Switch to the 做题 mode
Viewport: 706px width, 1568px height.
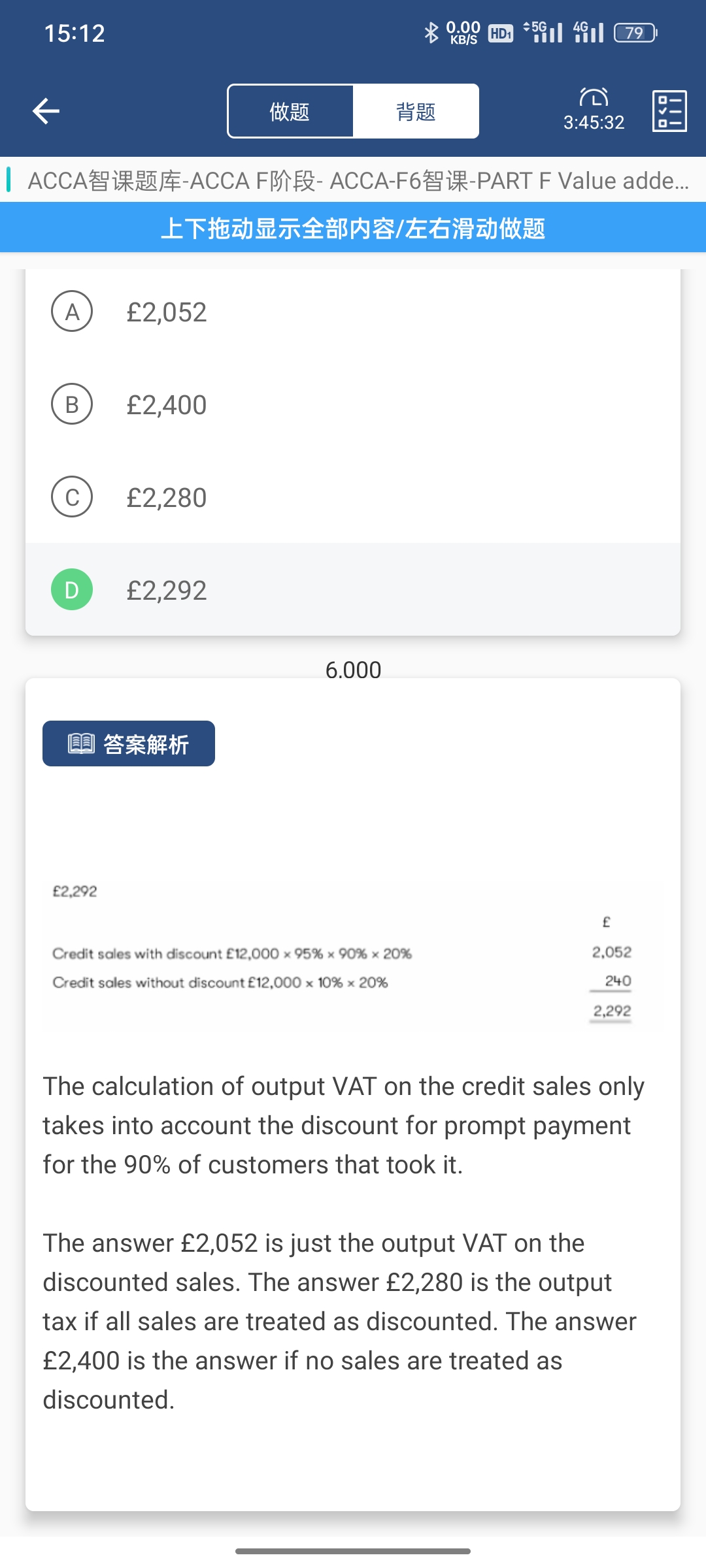click(290, 111)
